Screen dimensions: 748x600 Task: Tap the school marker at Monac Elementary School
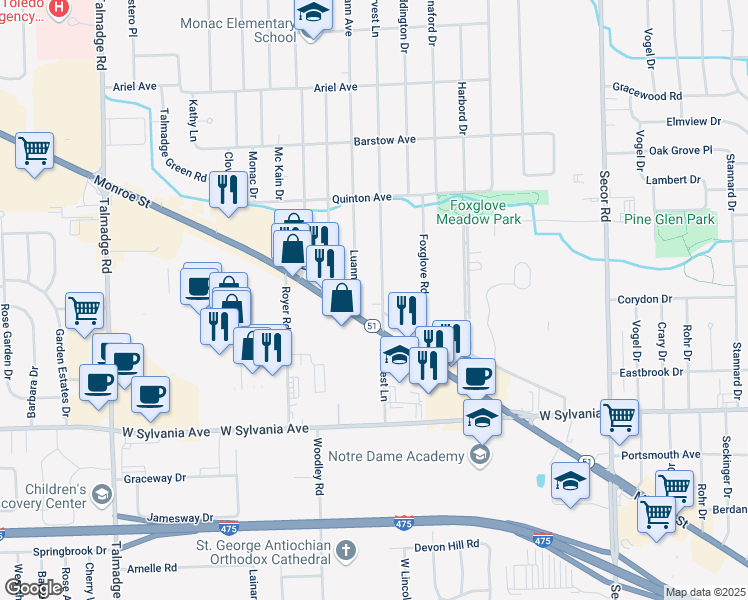tap(314, 15)
